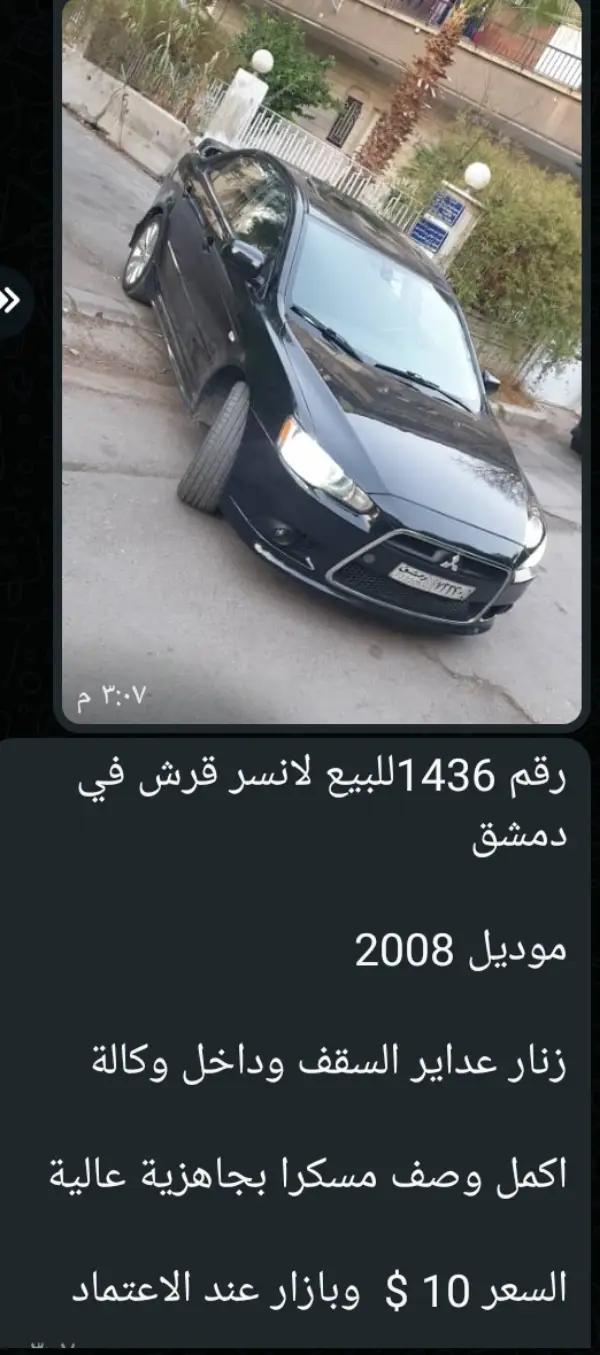Tap the forward arrow beside the photo
The height and width of the screenshot is (1355, 600).
10,301
